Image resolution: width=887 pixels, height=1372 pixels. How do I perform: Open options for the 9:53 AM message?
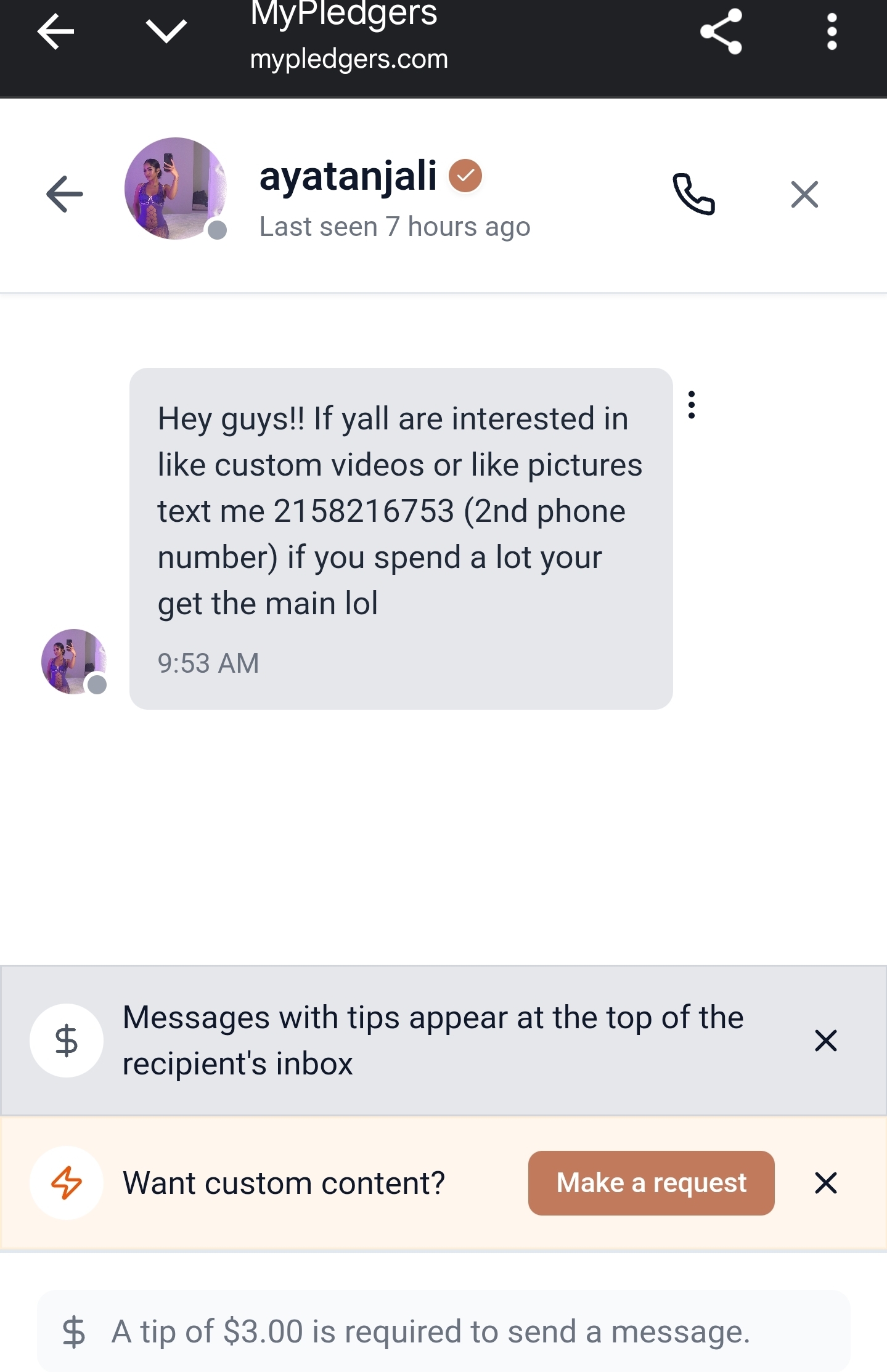tap(692, 405)
